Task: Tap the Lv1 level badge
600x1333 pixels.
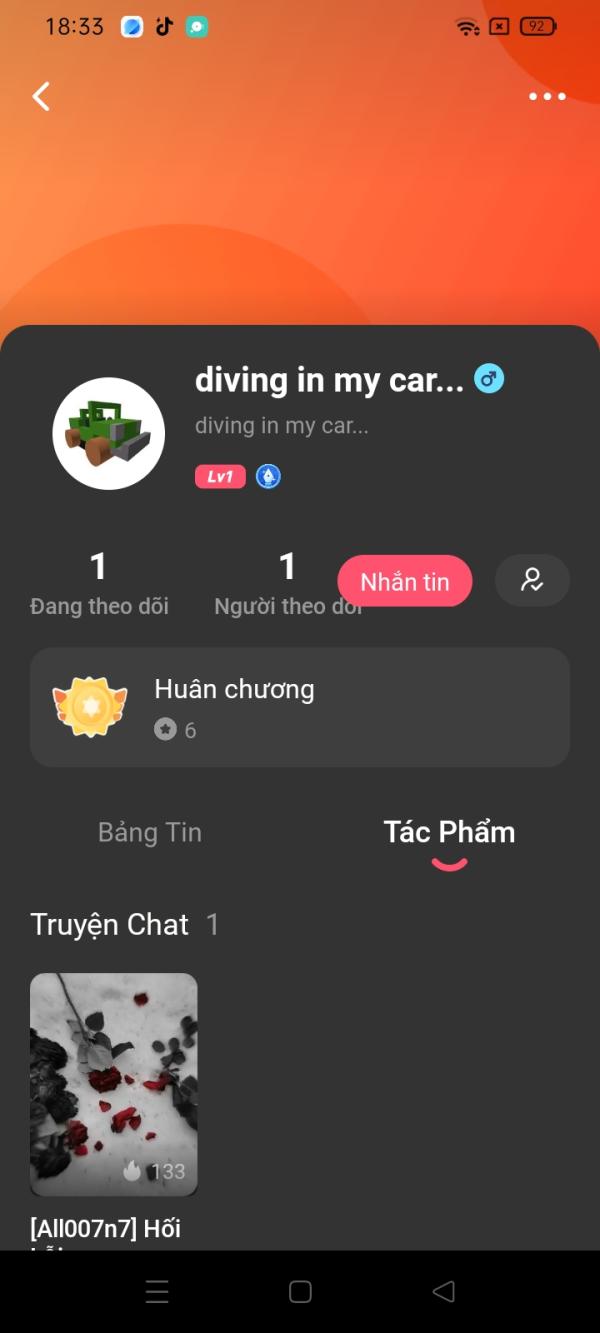Action: pos(220,477)
